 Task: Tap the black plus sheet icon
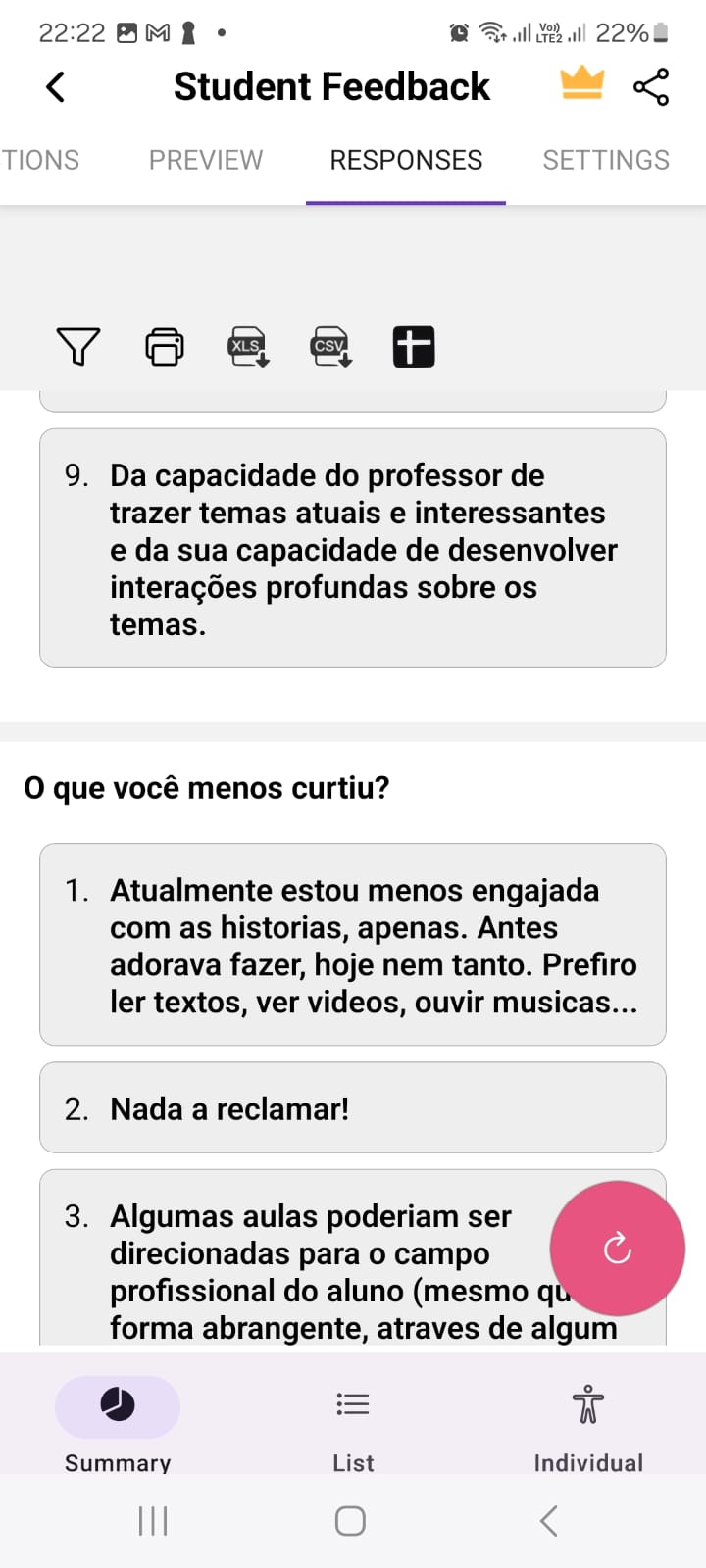tap(414, 347)
